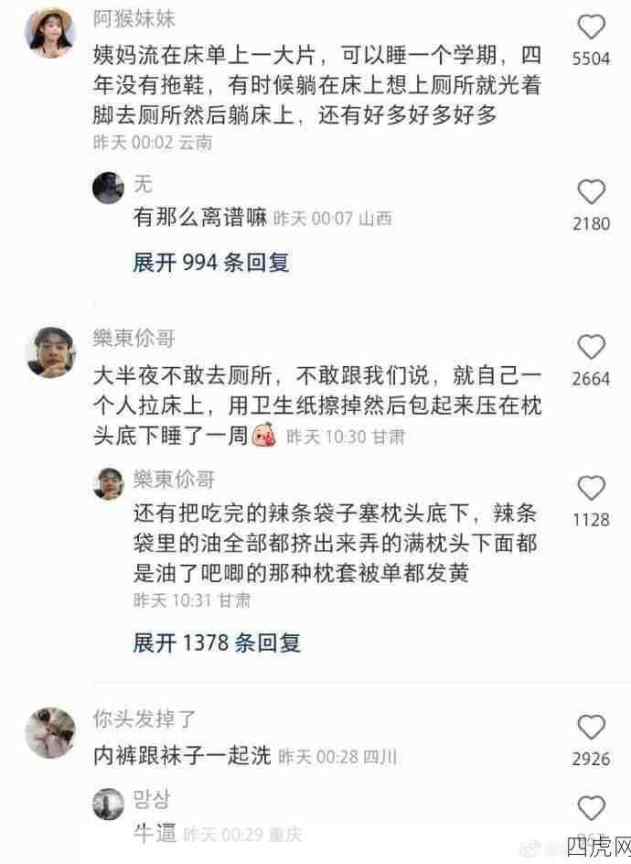Open the profile picture of 망상
The image size is (631, 864).
point(109,804)
